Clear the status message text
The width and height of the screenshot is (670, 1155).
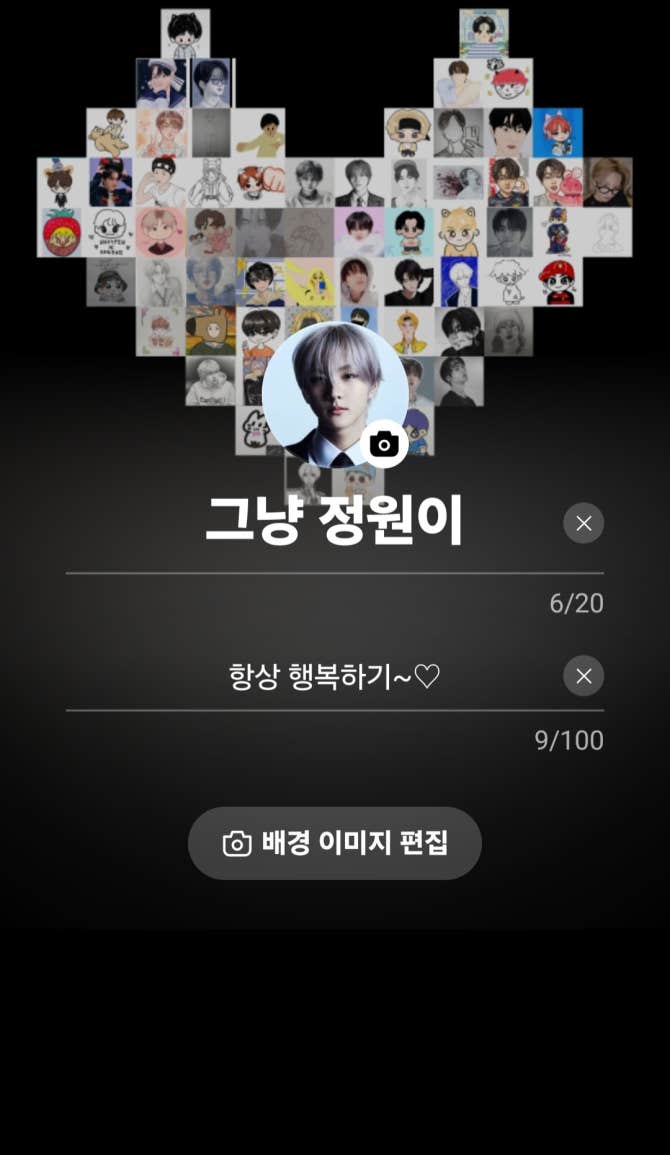pyautogui.click(x=583, y=676)
